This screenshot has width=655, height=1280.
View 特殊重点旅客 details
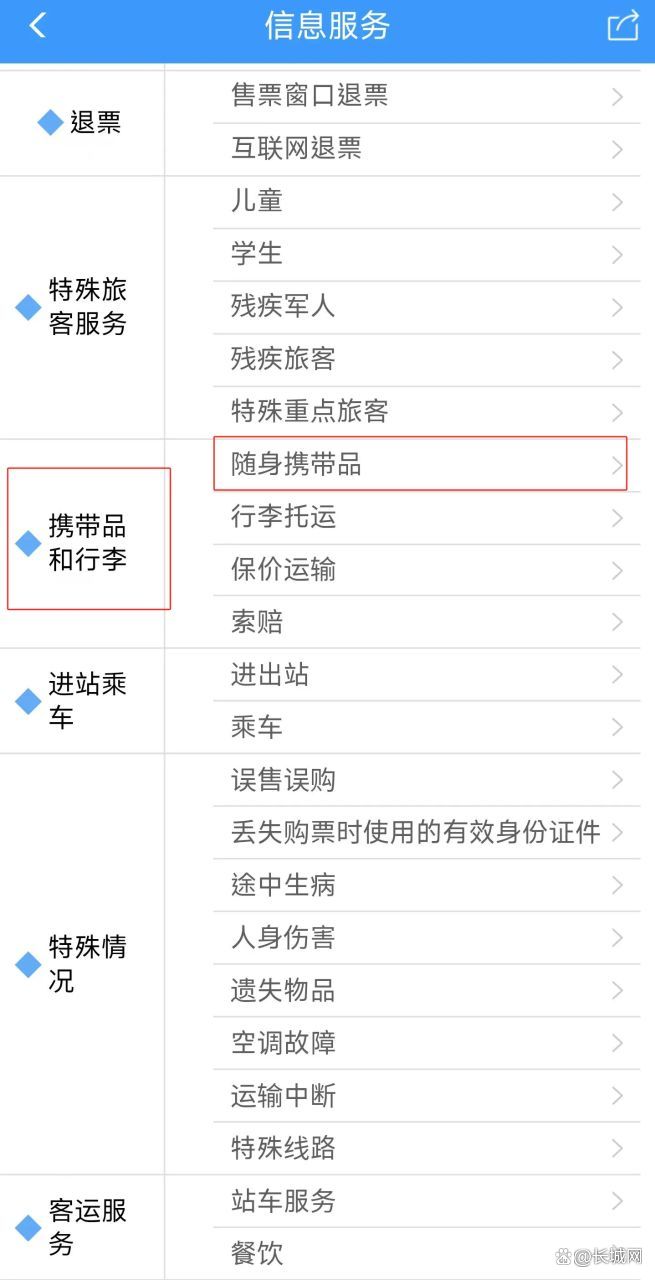427,413
